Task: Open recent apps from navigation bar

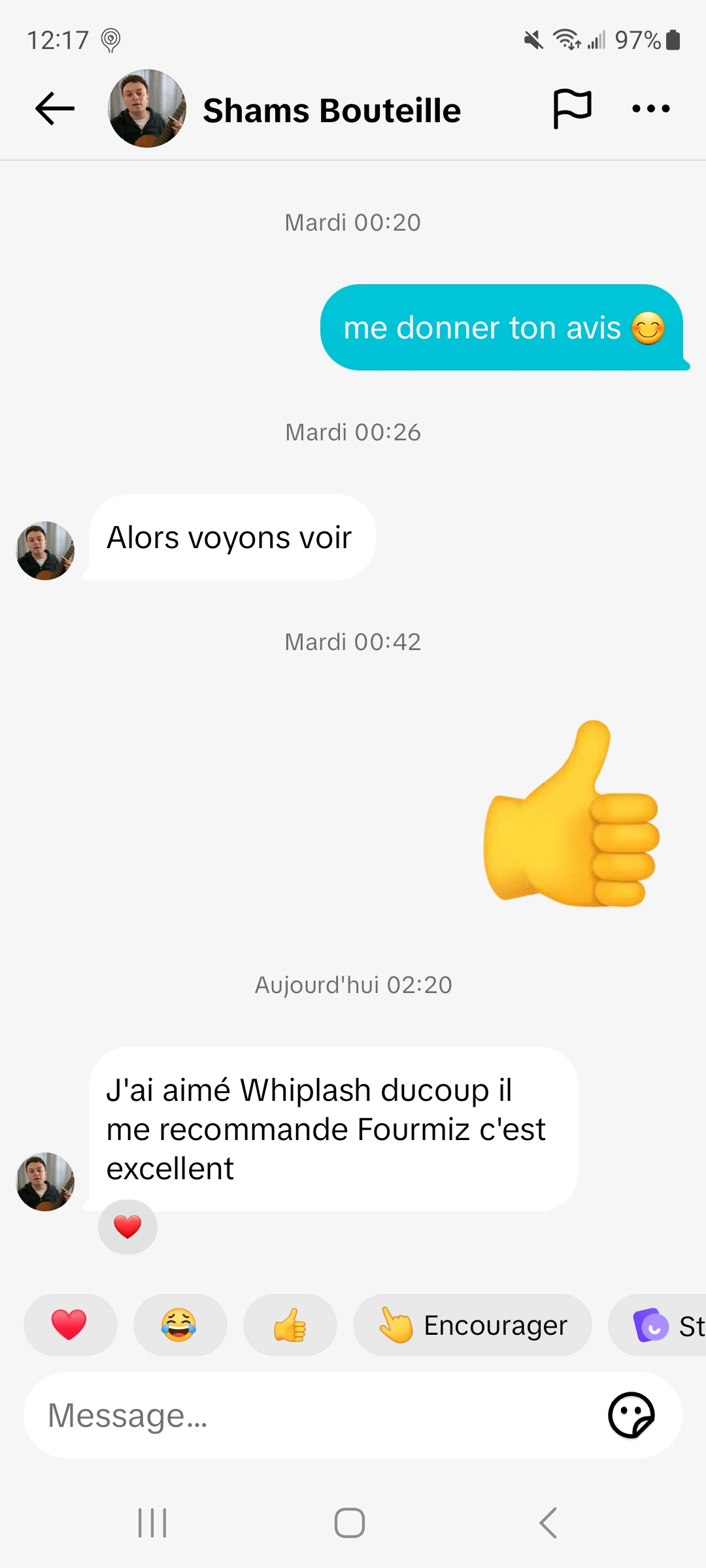Action: [152, 1523]
